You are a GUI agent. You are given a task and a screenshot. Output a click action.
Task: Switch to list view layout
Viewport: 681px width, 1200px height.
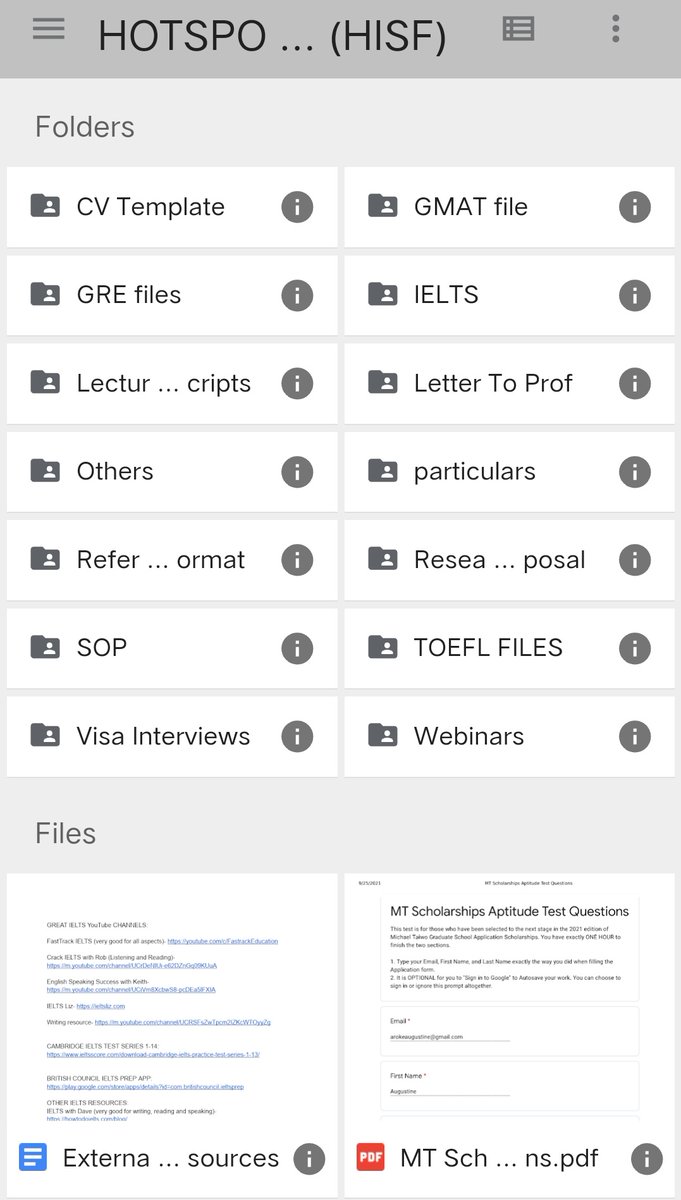click(518, 29)
